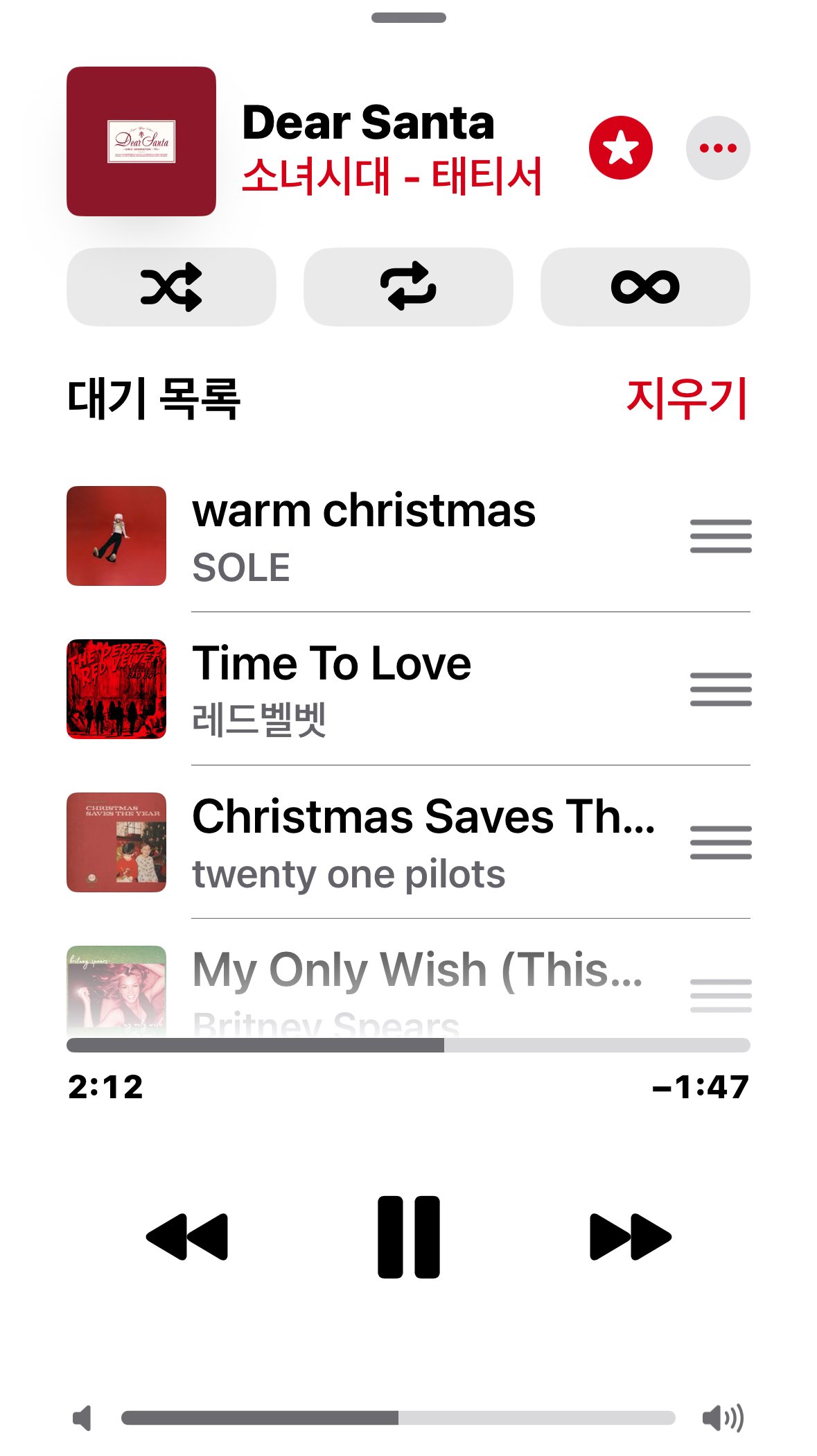Tap 지우기 to clear the queue

[686, 399]
